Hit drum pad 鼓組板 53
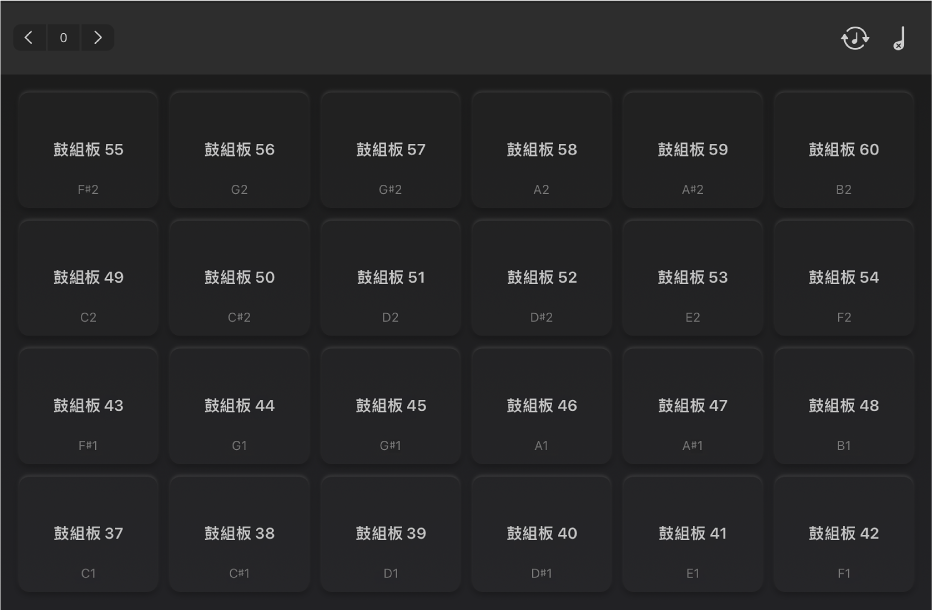934x612 pixels. point(692,278)
